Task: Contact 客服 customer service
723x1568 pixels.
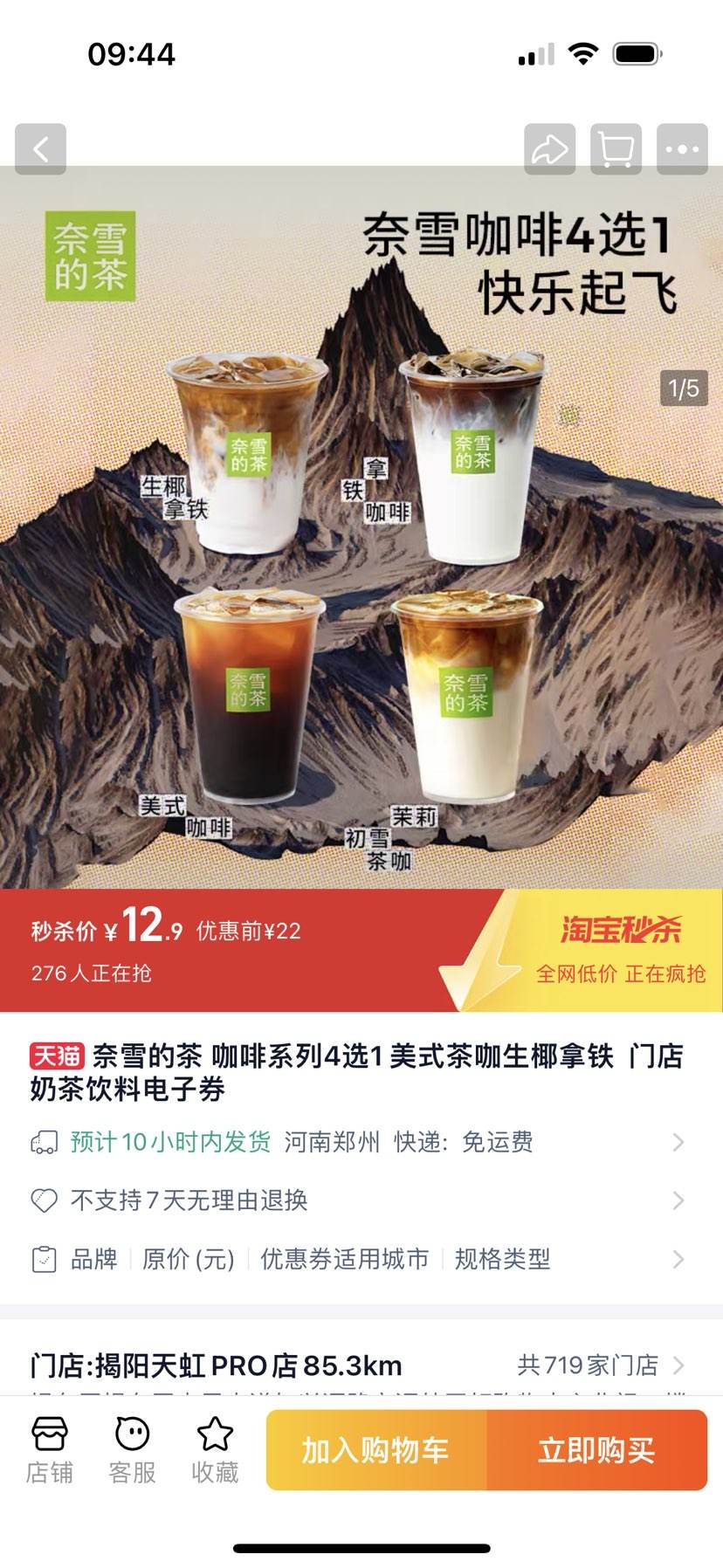Action: (132, 1450)
